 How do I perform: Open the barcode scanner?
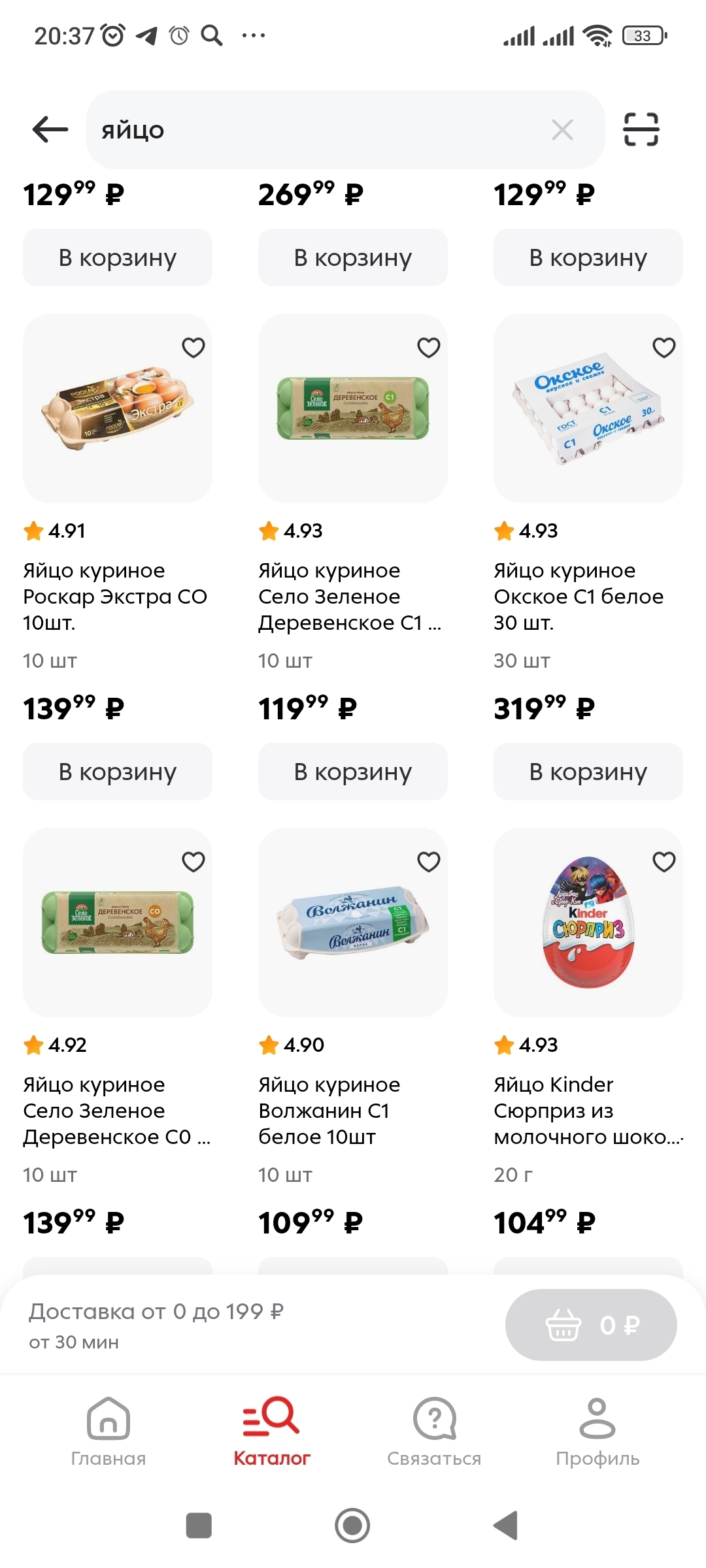click(x=641, y=129)
